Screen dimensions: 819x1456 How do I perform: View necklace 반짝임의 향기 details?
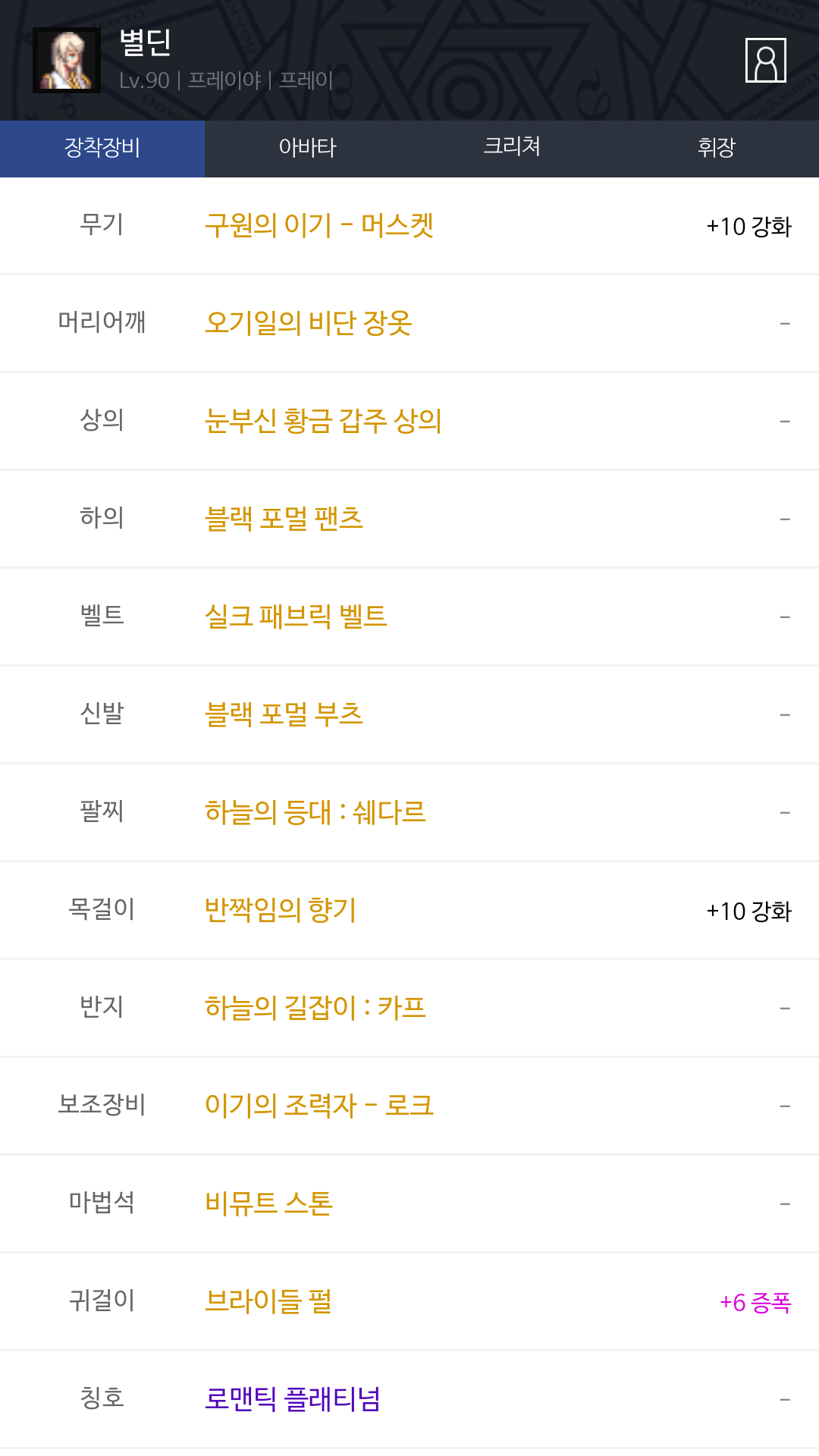point(281,910)
